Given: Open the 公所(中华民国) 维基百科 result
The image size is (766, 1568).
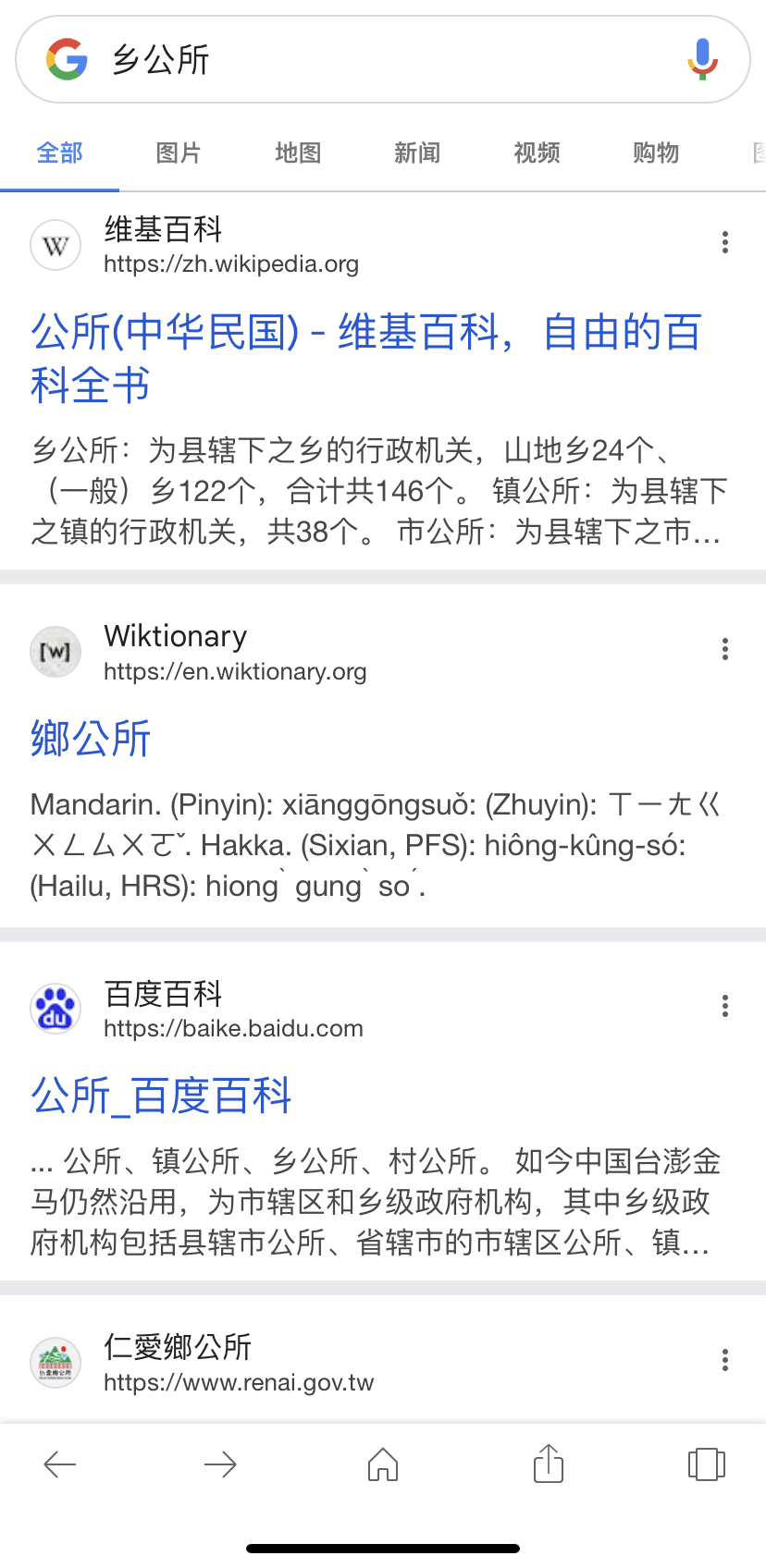Looking at the screenshot, I should click(366, 358).
